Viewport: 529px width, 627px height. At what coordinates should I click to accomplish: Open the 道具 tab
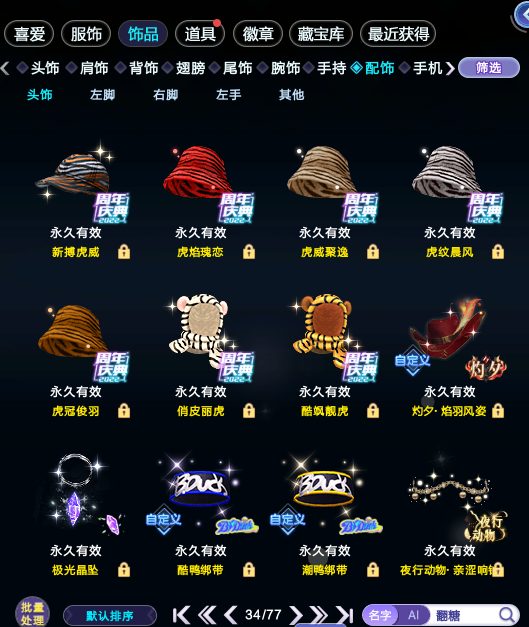(x=200, y=34)
